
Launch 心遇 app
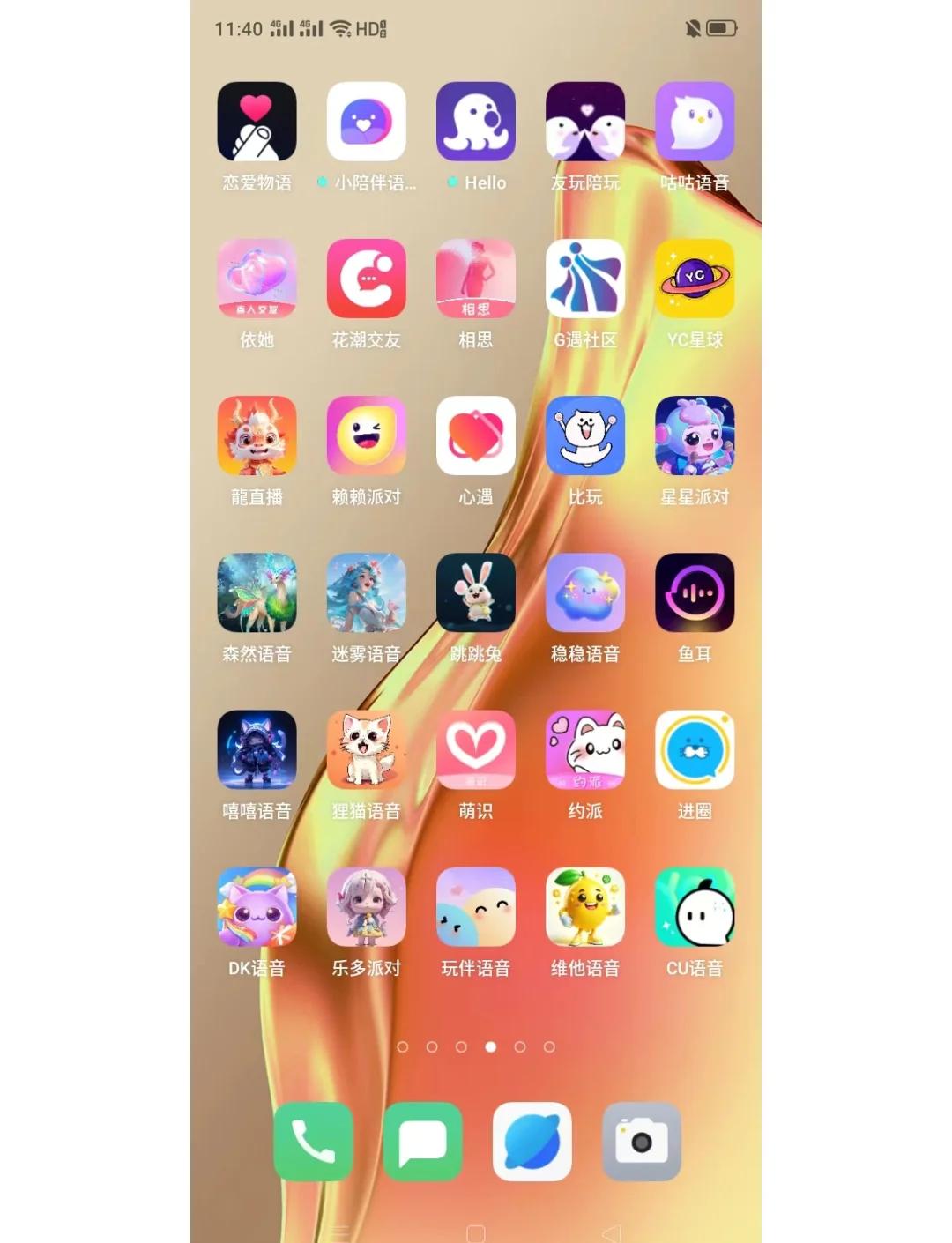tap(475, 435)
